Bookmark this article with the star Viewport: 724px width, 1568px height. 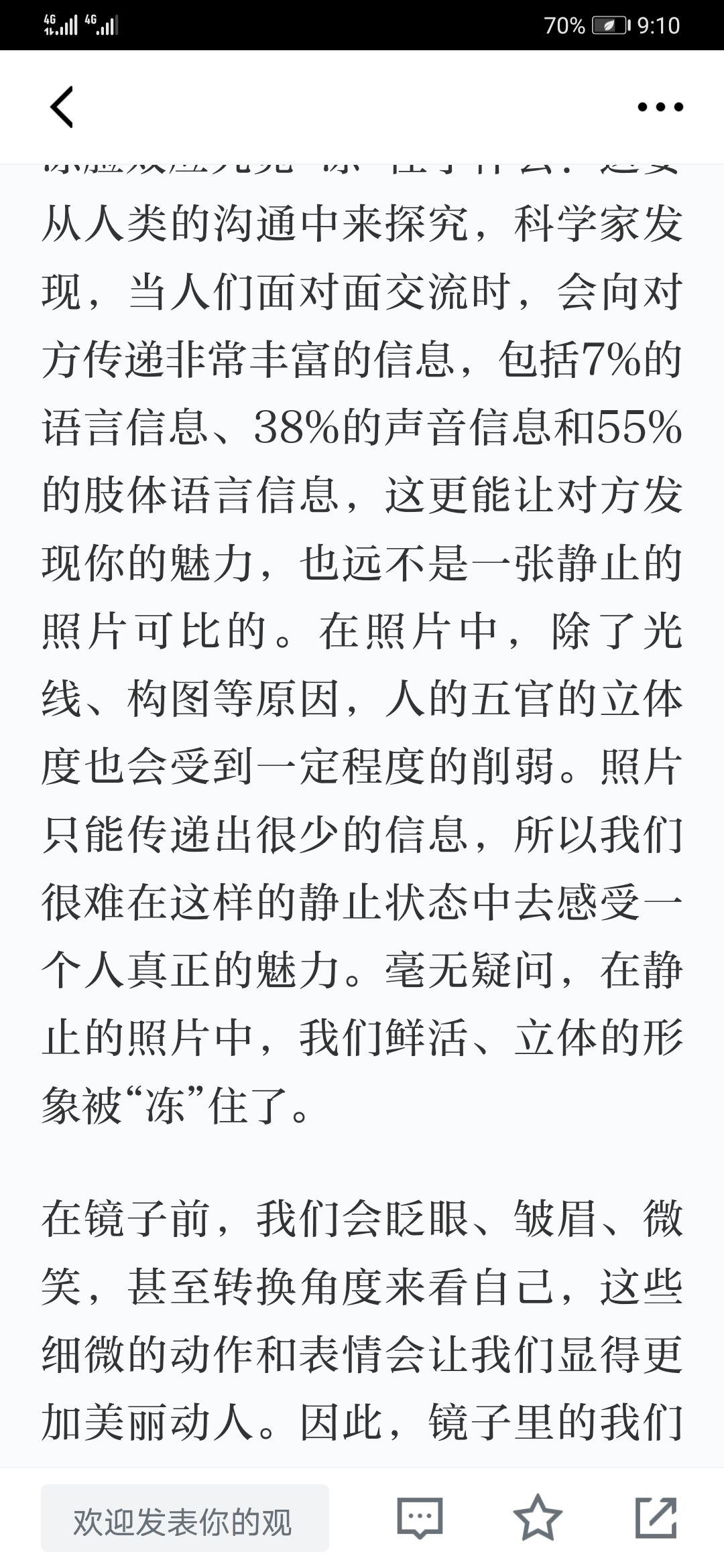coord(538,1518)
